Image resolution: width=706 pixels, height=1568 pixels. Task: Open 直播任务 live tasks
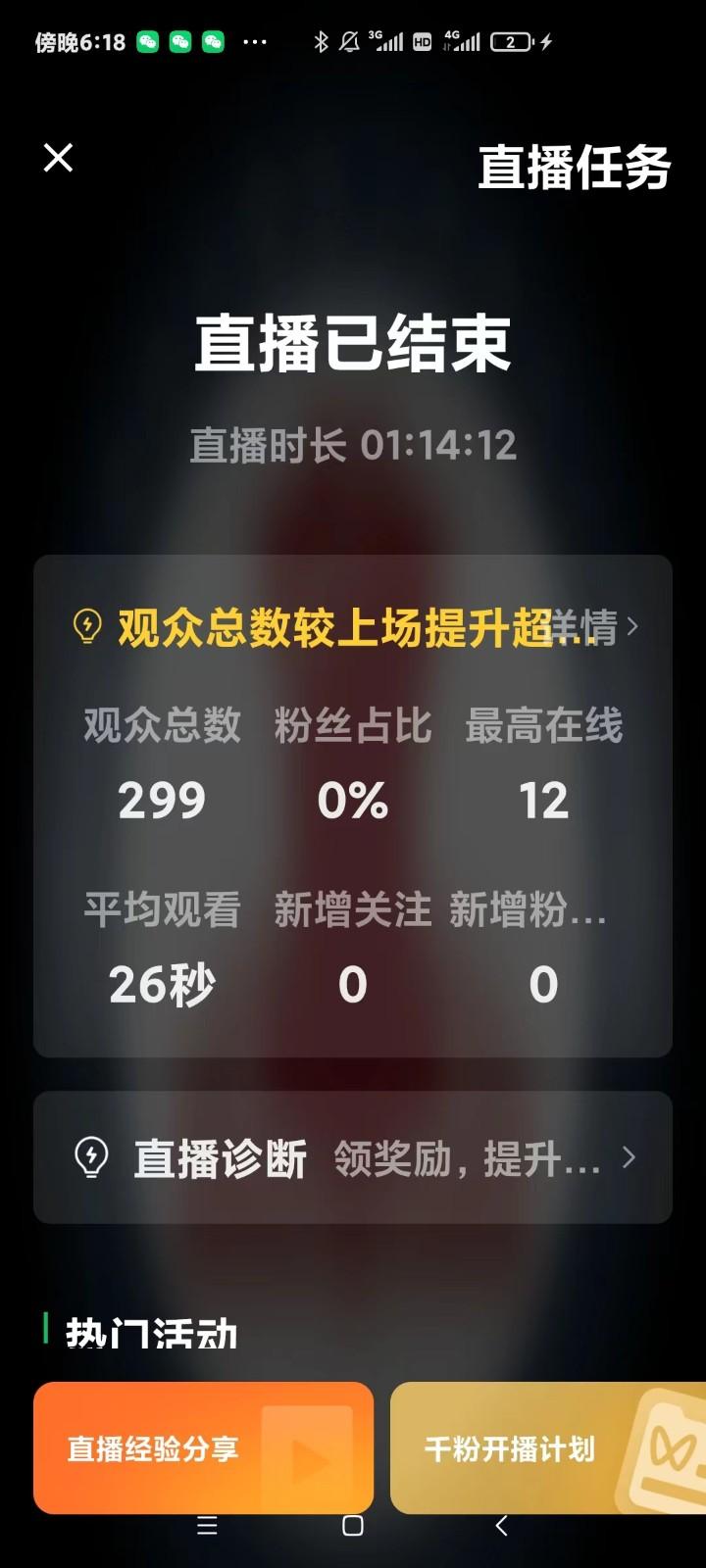(574, 168)
